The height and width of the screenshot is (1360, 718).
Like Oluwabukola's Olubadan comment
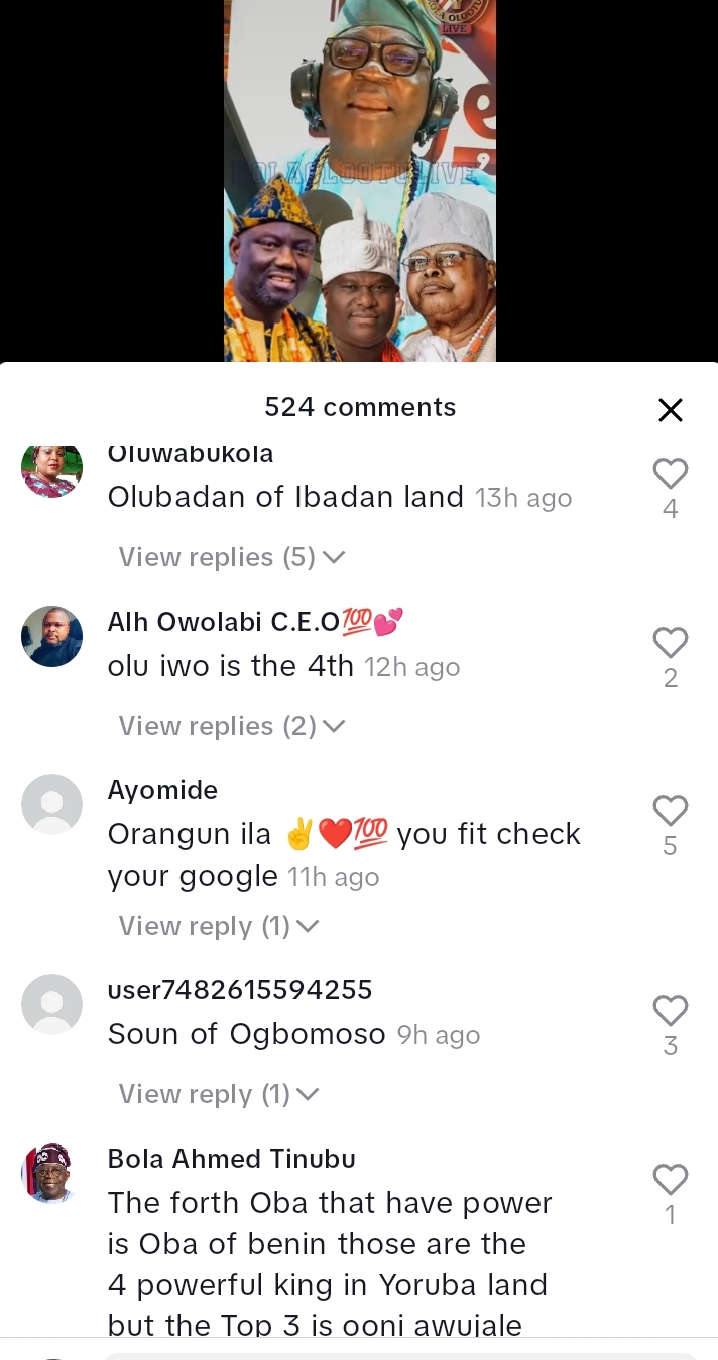670,474
